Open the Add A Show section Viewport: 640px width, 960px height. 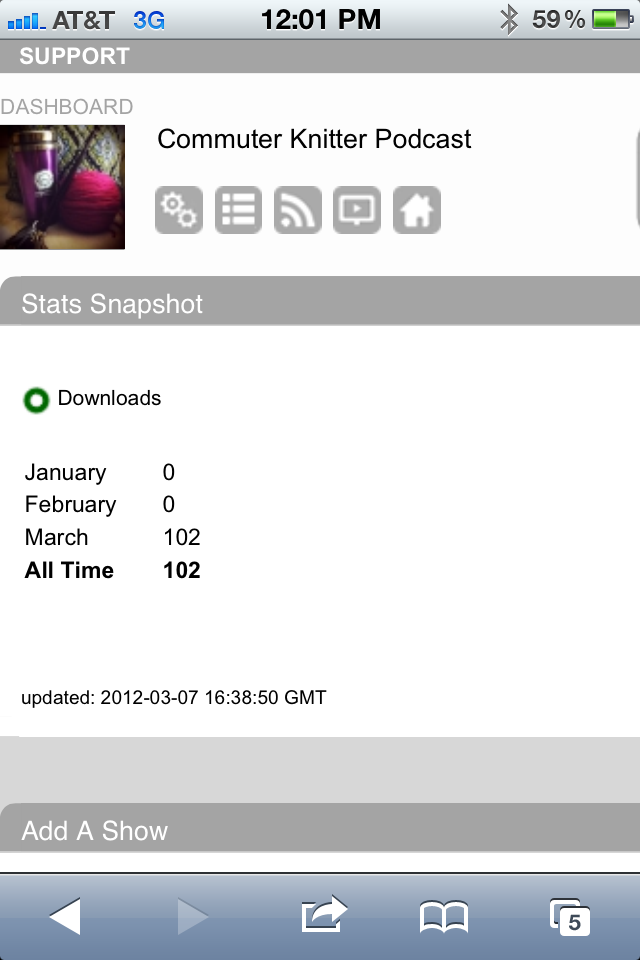pos(95,830)
